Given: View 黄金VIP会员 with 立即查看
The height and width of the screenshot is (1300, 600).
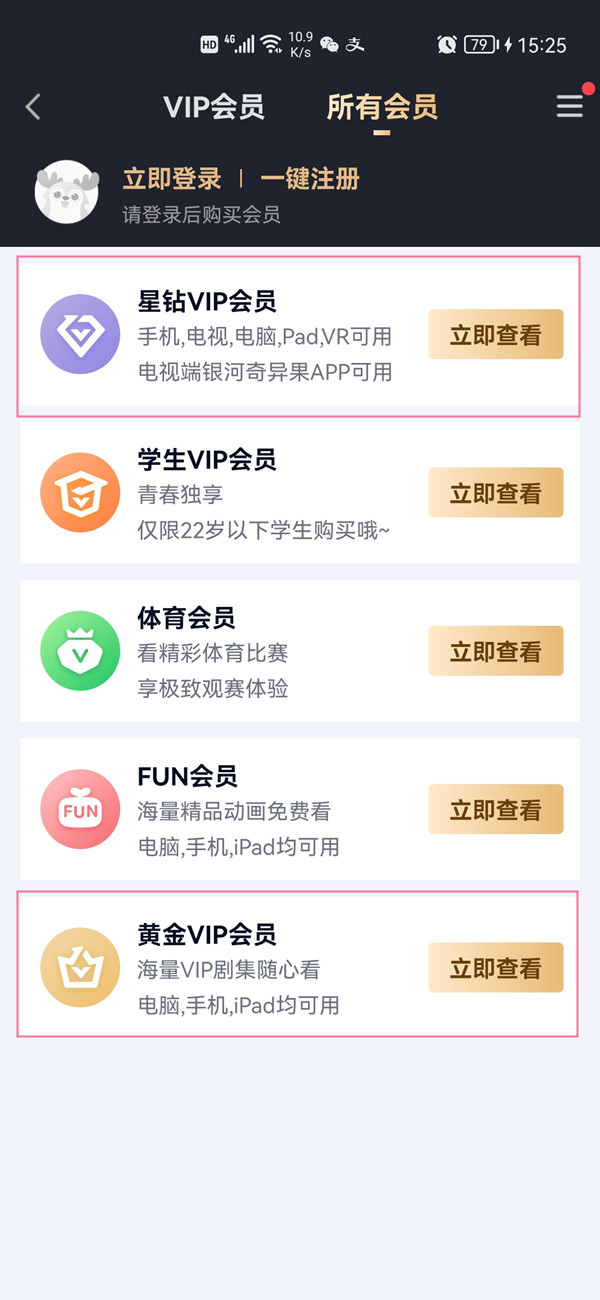Looking at the screenshot, I should (x=496, y=967).
